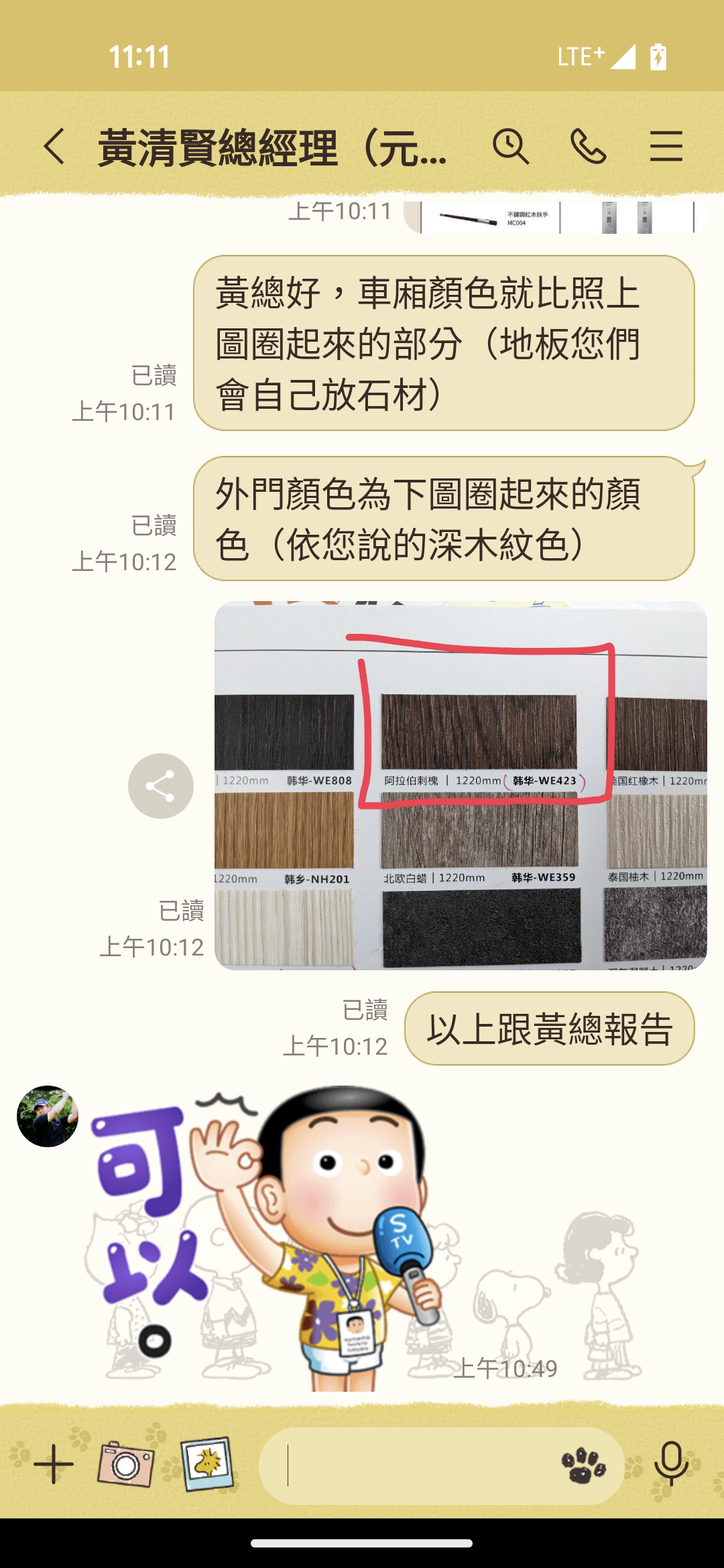Search within this chat
Screen dimensions: 724x1568
pyautogui.click(x=511, y=146)
